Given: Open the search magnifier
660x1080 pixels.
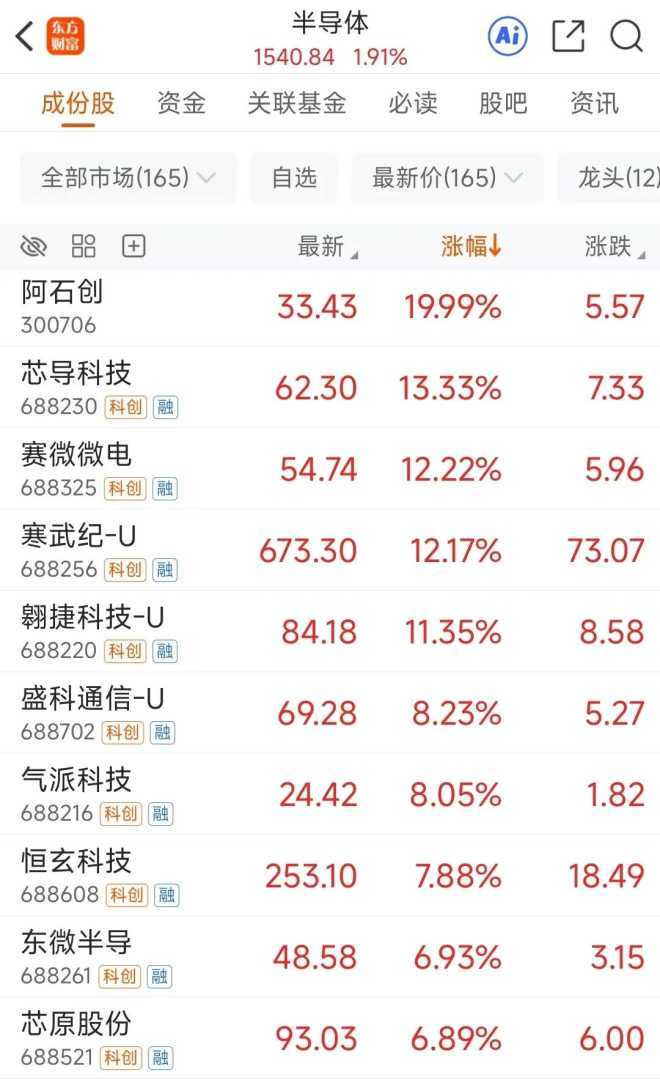Looking at the screenshot, I should point(626,37).
